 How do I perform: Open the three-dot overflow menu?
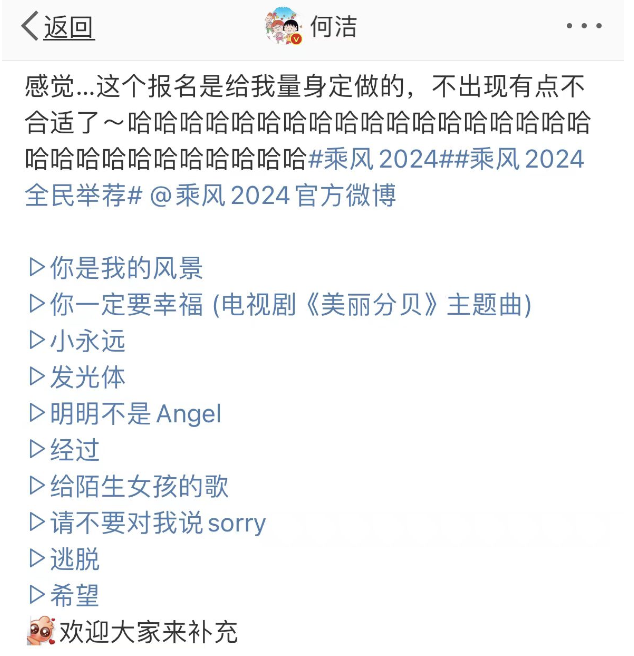coord(583,27)
